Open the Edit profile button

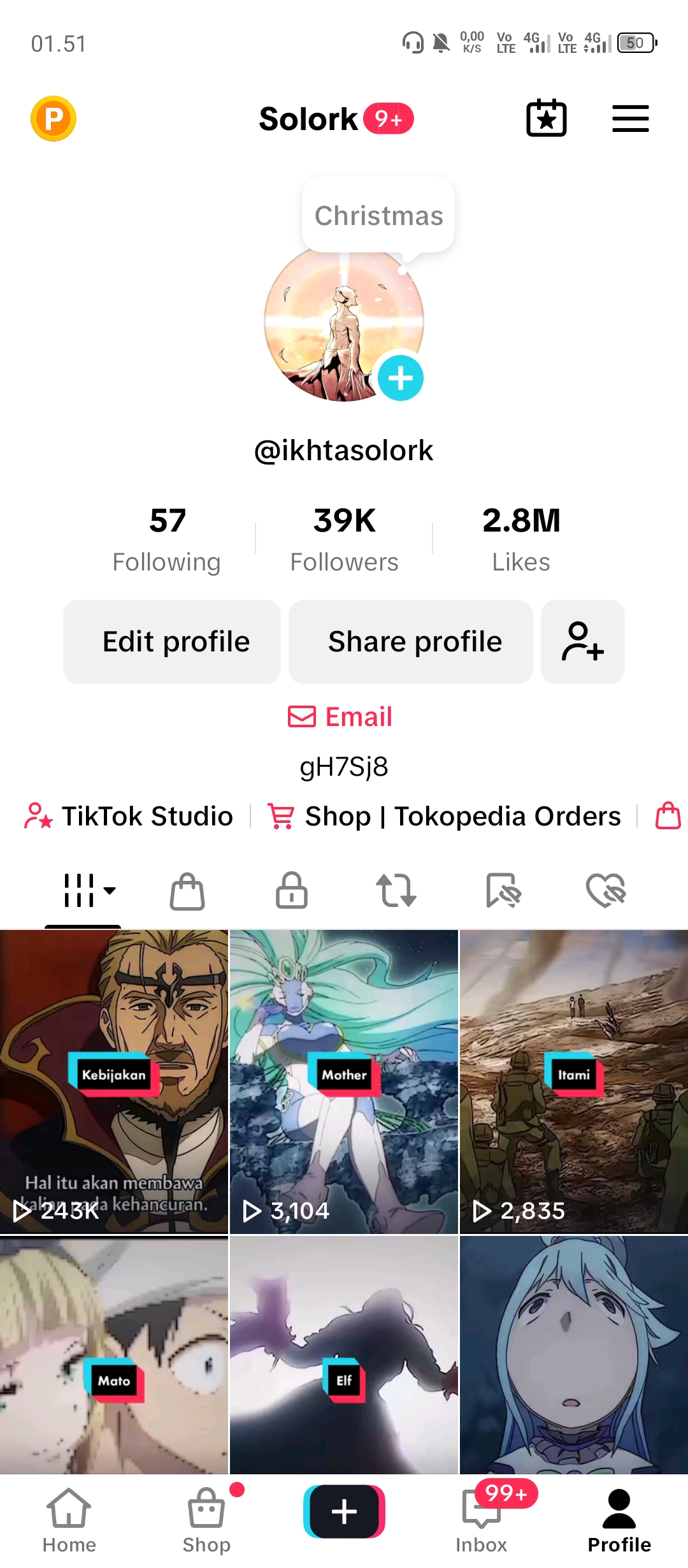coord(172,642)
